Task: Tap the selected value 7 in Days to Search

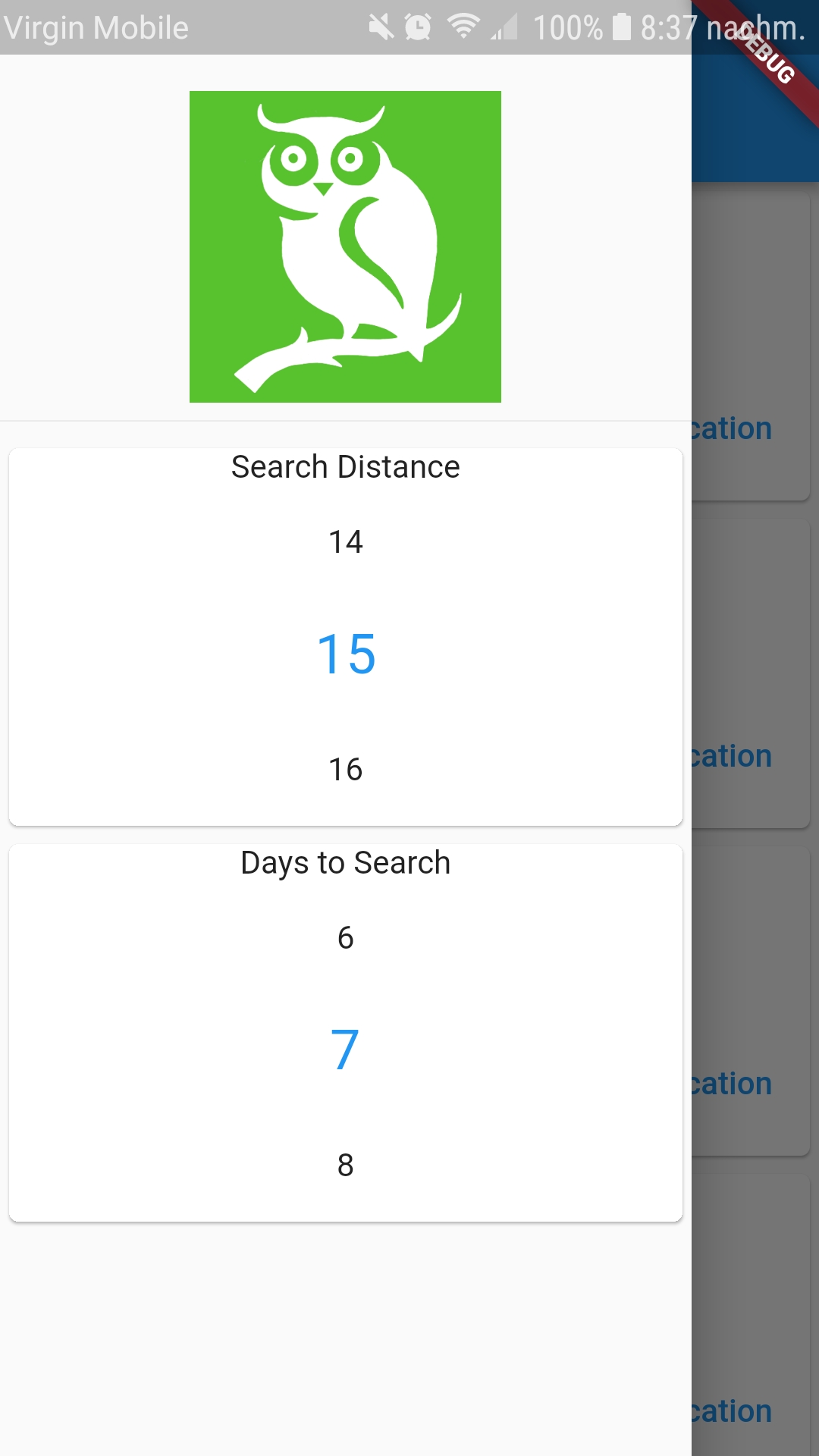Action: [x=345, y=1050]
